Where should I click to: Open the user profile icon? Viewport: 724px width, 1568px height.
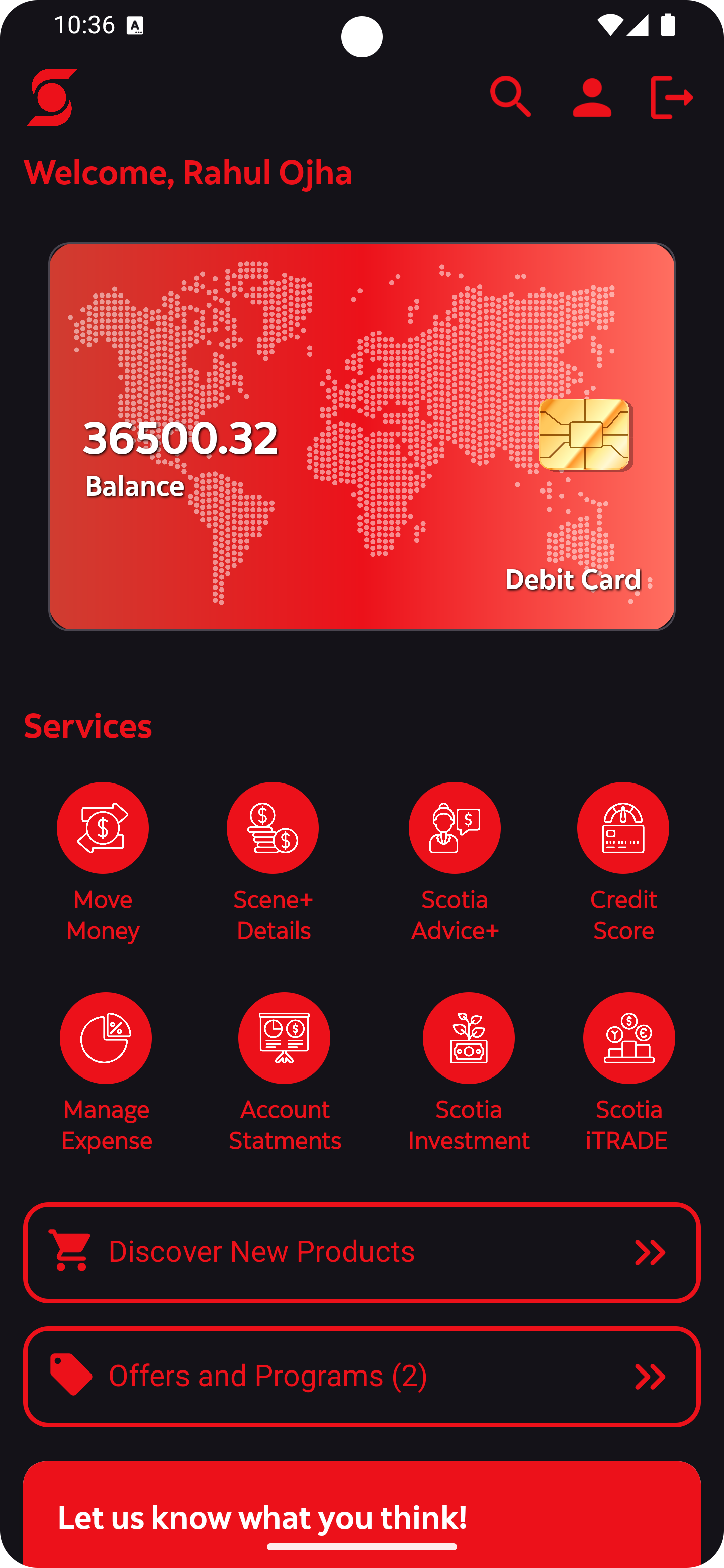(592, 97)
